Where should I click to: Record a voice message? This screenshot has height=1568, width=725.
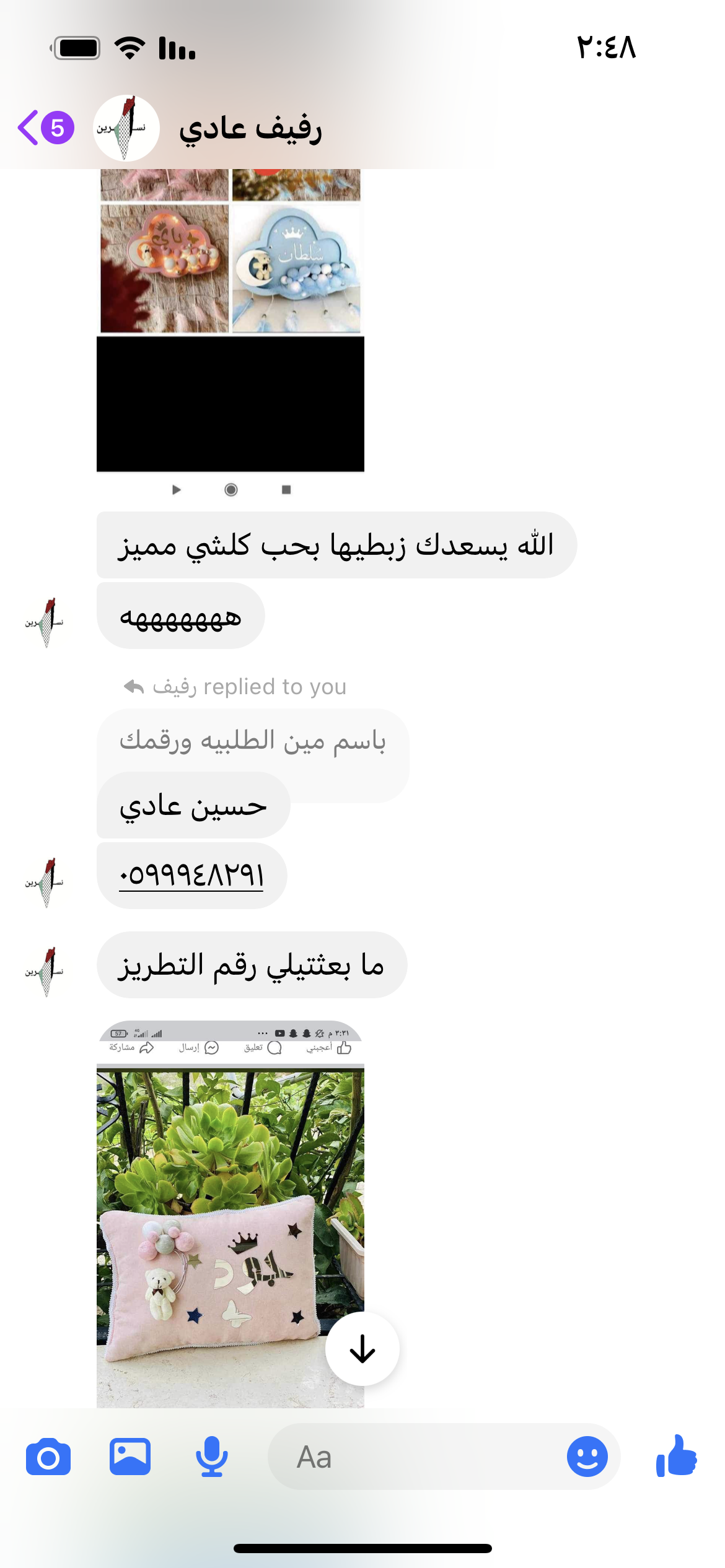(212, 1457)
